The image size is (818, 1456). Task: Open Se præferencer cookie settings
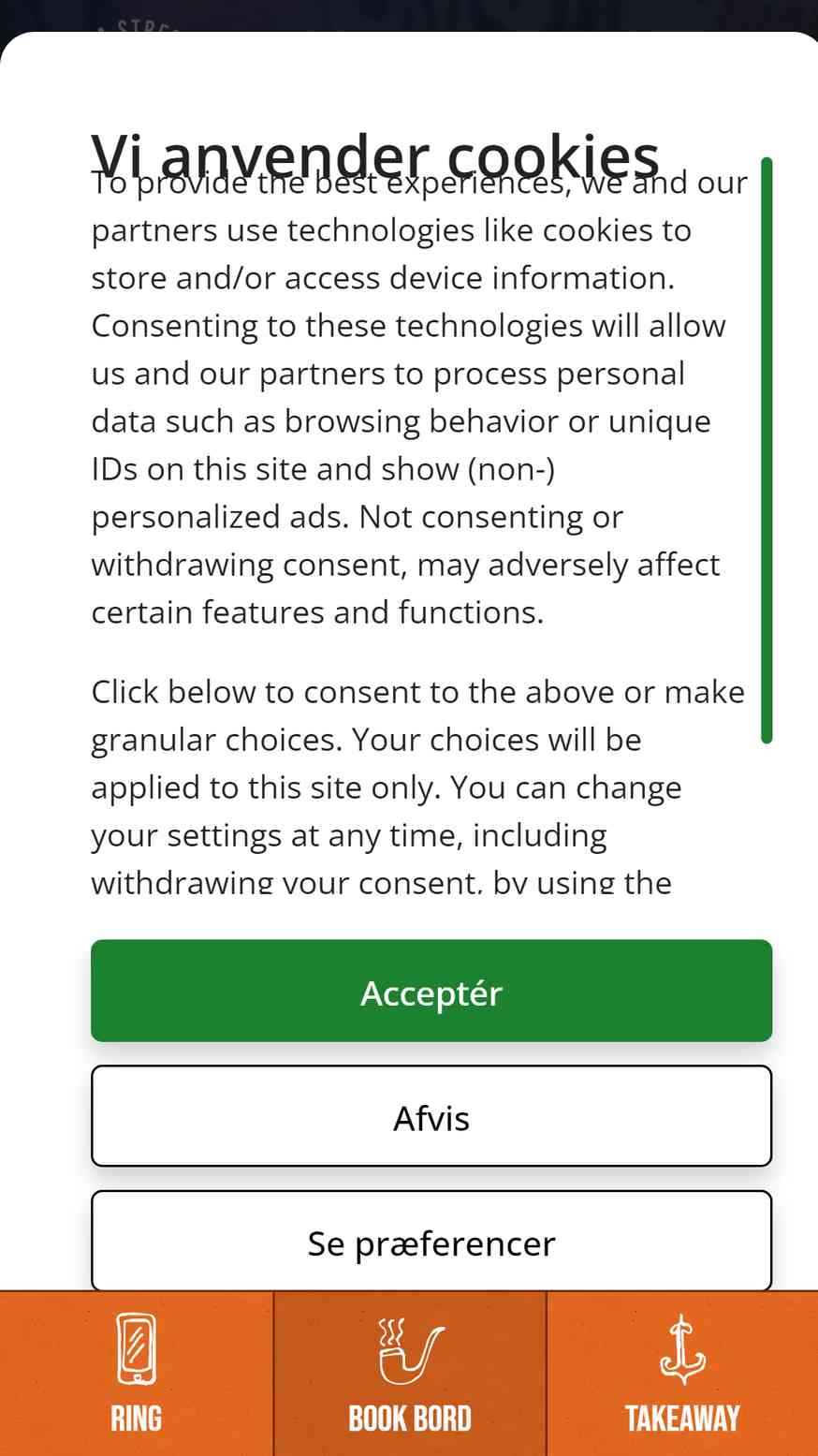431,1242
